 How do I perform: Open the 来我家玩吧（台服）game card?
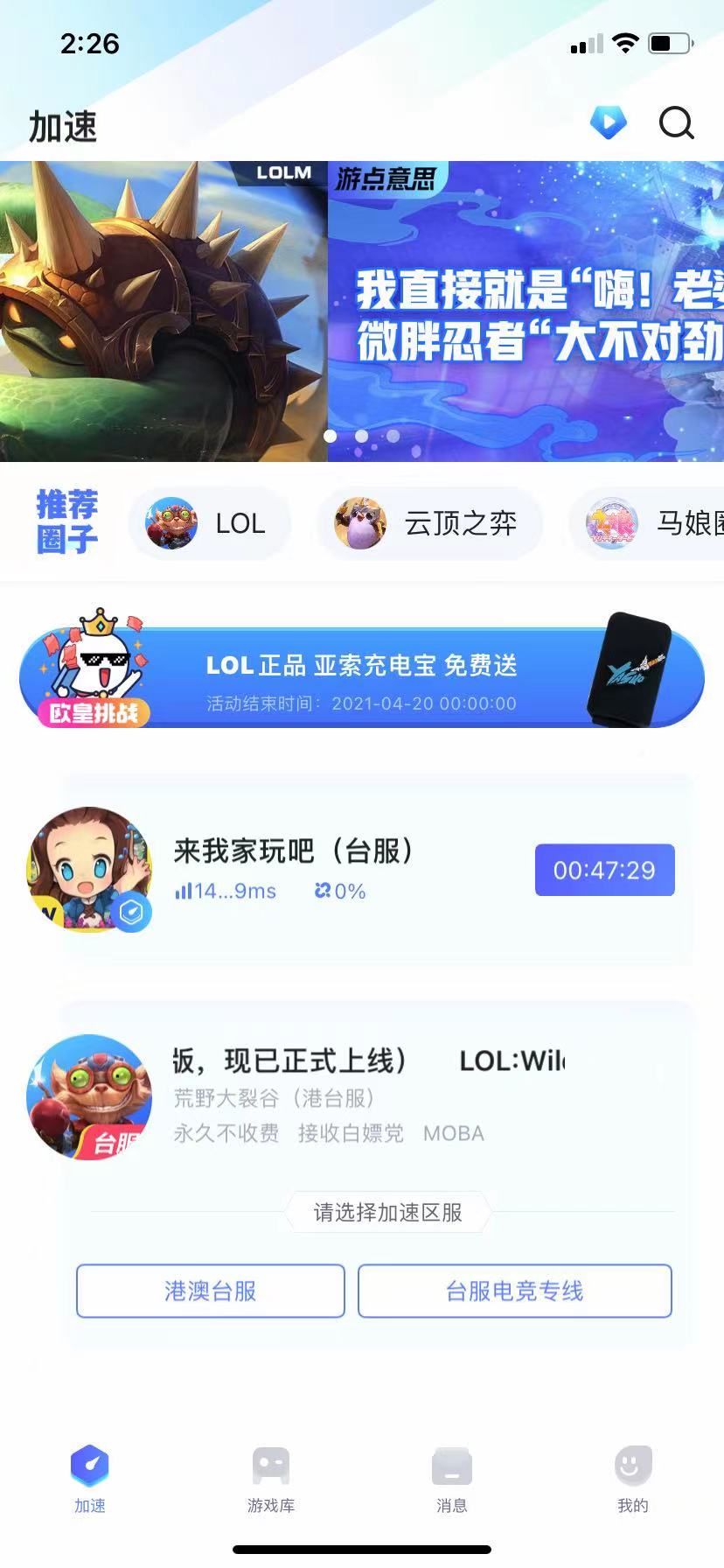pyautogui.click(x=362, y=870)
